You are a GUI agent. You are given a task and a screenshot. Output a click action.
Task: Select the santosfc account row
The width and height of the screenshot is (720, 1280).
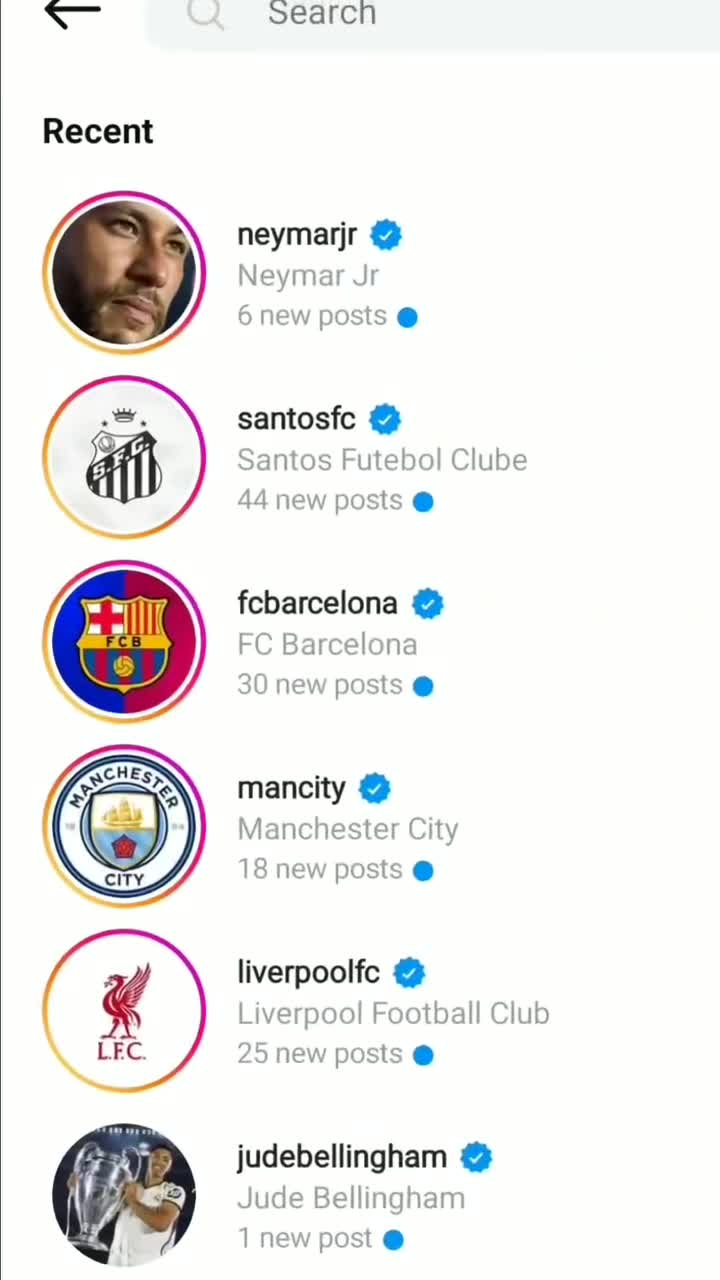click(x=380, y=459)
